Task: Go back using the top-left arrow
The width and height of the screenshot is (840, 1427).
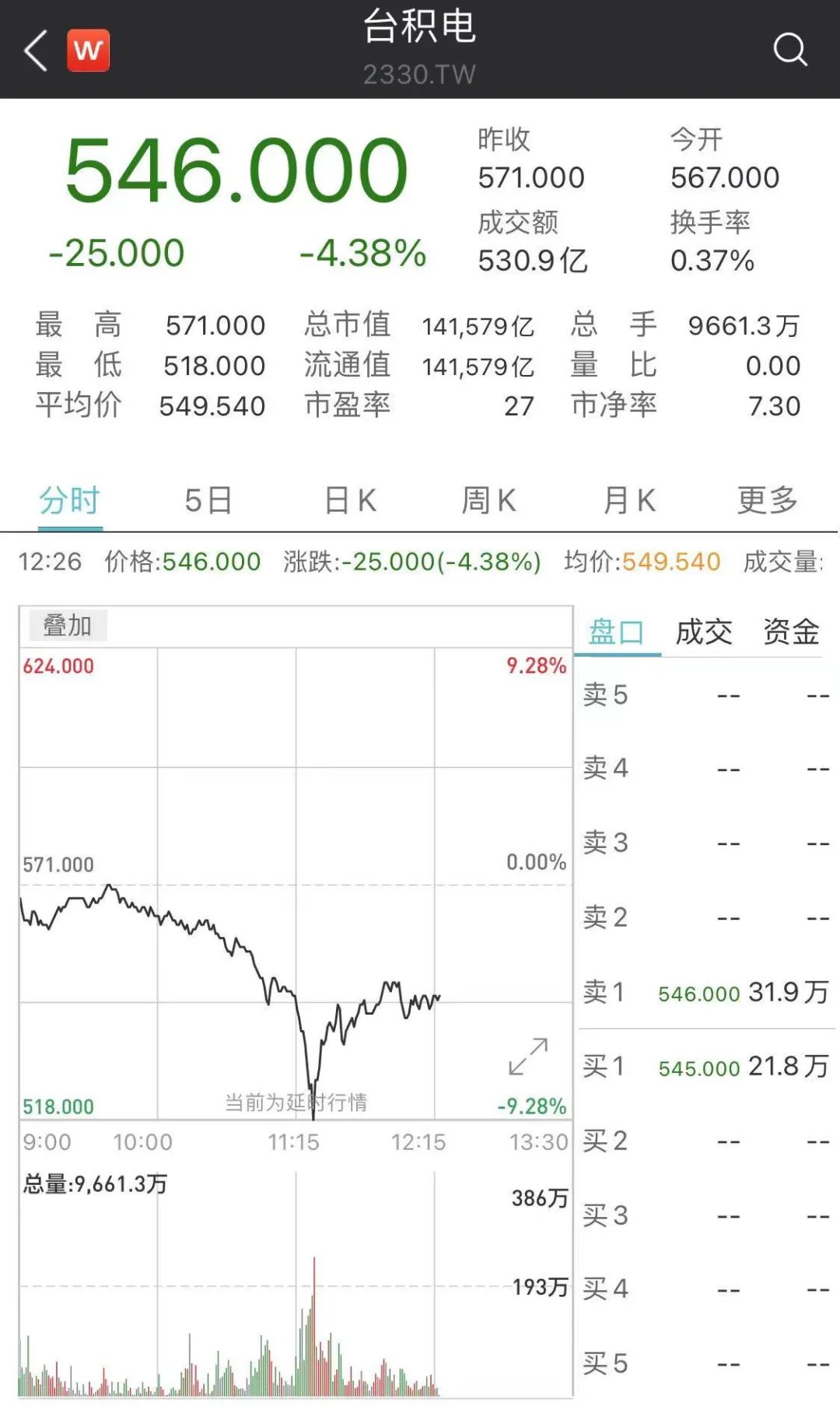Action: (37, 51)
